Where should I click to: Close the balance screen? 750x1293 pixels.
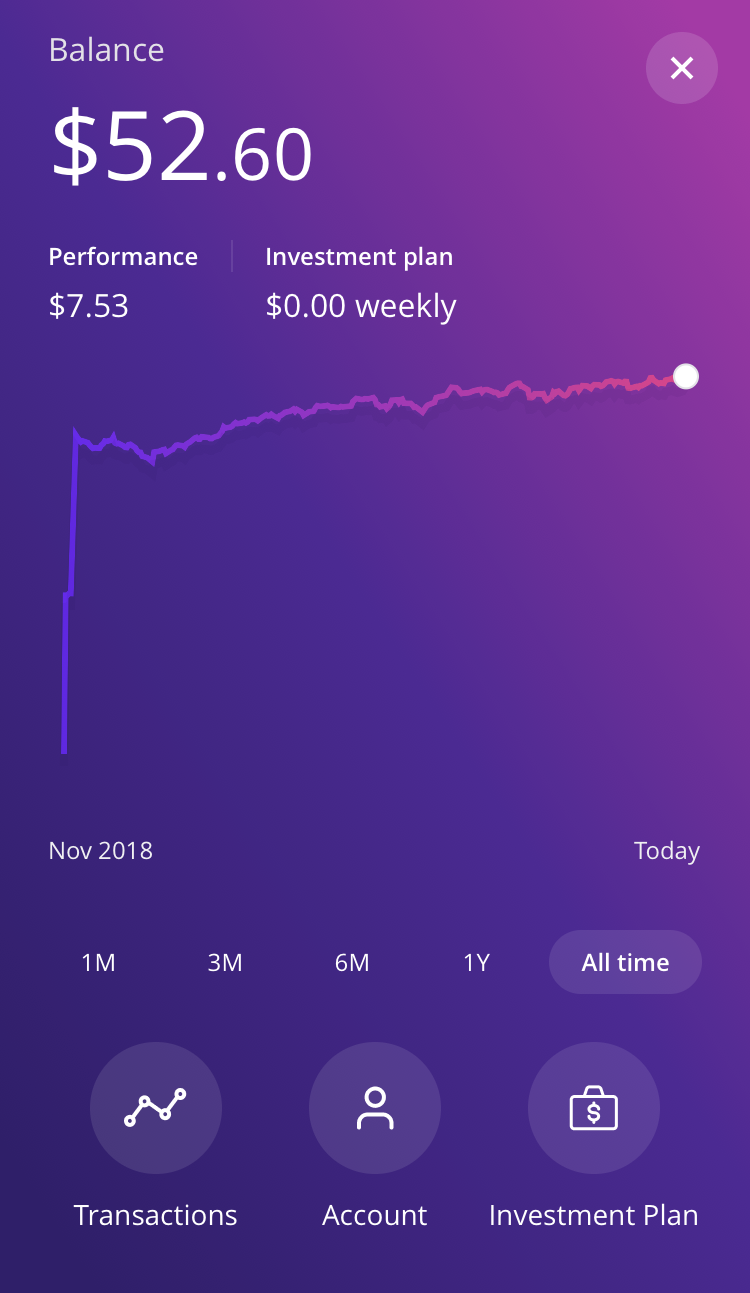click(x=682, y=68)
